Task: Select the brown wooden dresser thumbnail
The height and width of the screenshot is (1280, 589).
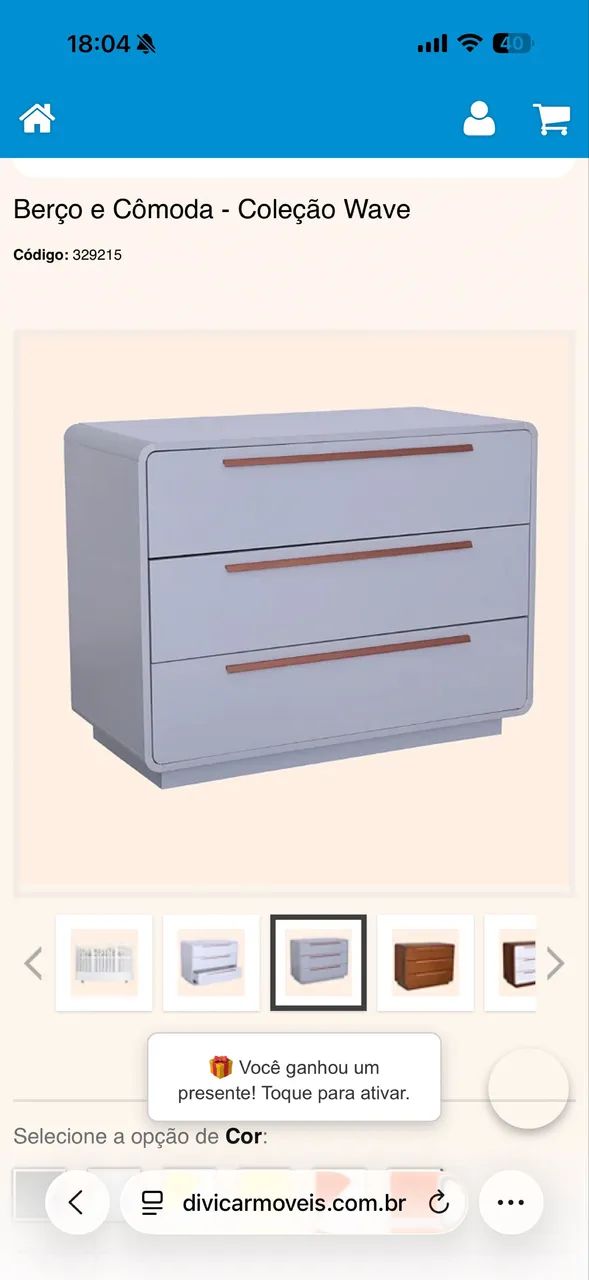Action: (425, 963)
